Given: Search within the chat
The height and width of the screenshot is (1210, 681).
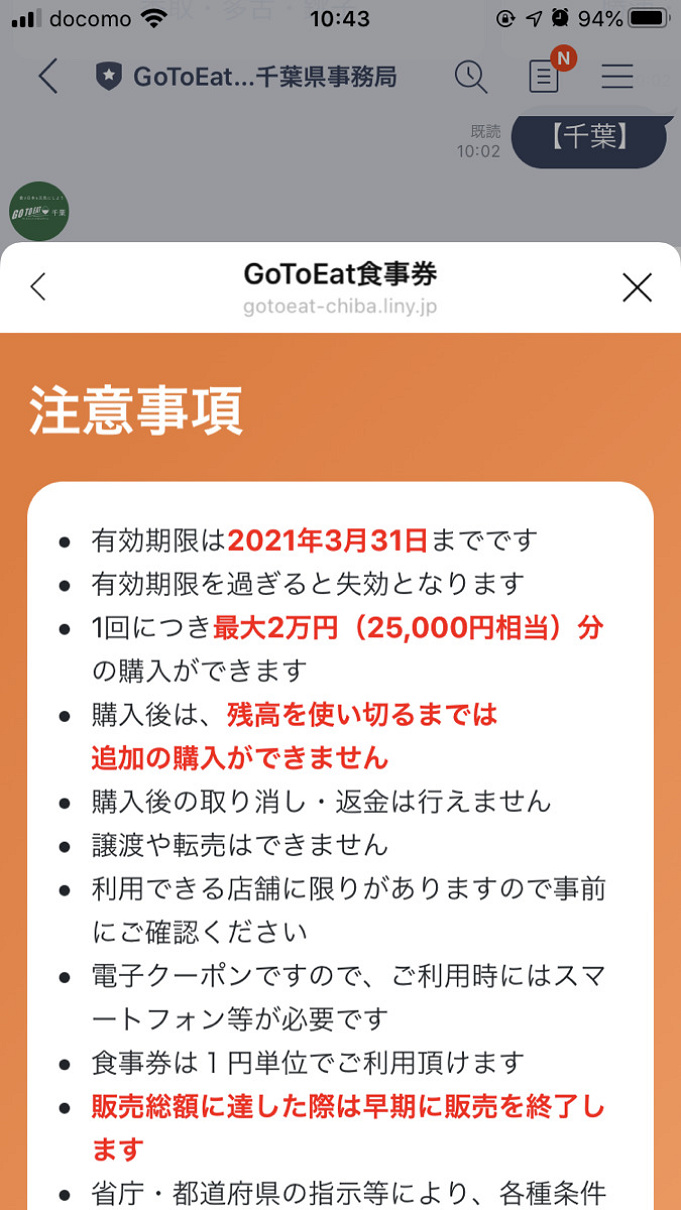Looking at the screenshot, I should (470, 76).
